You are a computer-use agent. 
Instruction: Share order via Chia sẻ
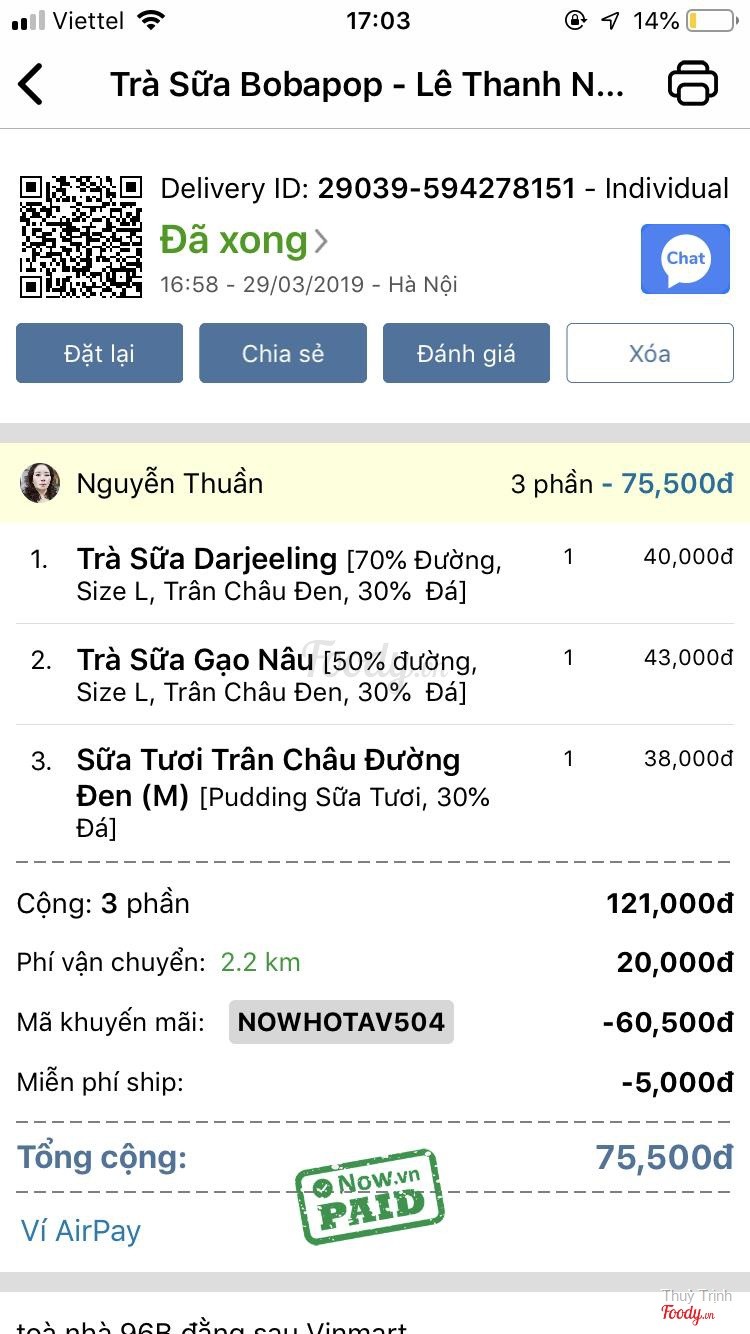tap(283, 353)
